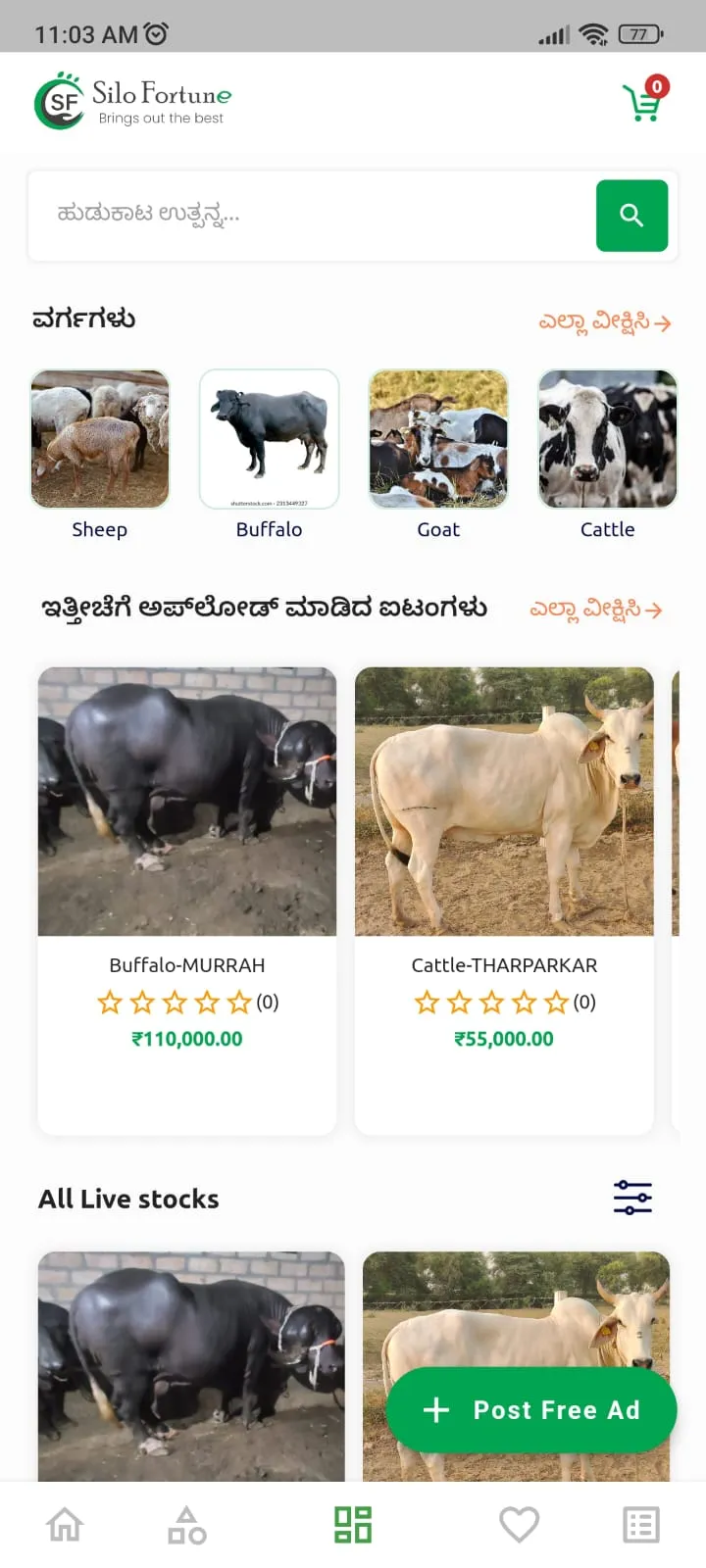Open the list tab in bottom navigation
The image size is (706, 1568).
pos(641,1525)
